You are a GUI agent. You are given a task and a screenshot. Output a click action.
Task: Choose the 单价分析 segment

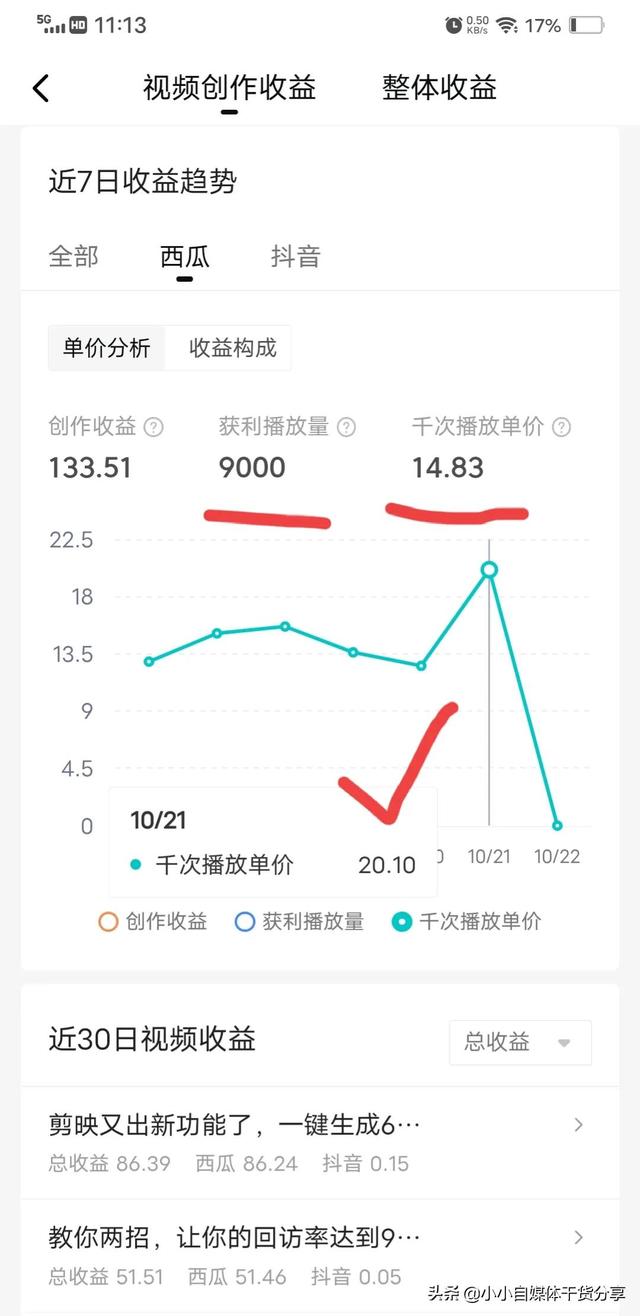pos(107,348)
